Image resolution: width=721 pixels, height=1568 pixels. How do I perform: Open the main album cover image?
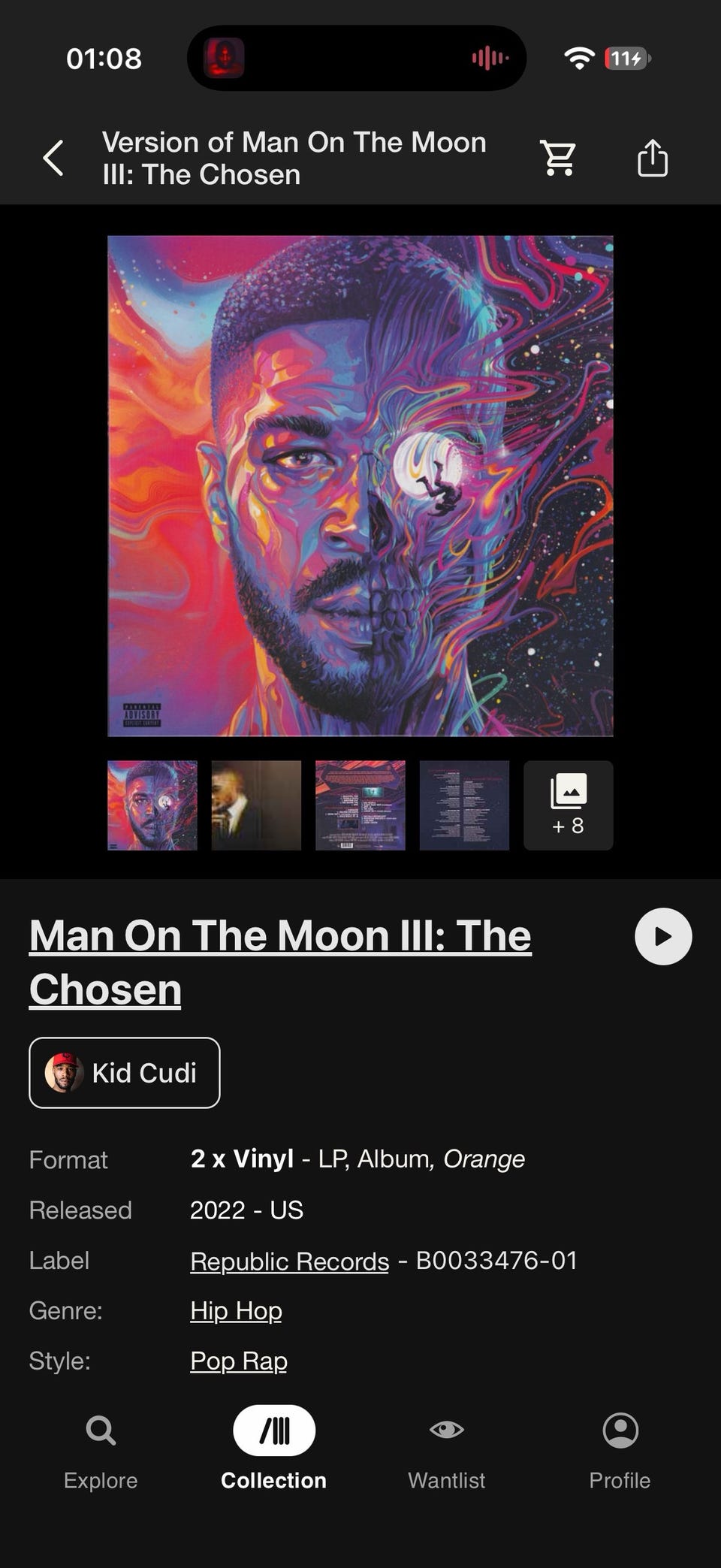pyautogui.click(x=360, y=486)
